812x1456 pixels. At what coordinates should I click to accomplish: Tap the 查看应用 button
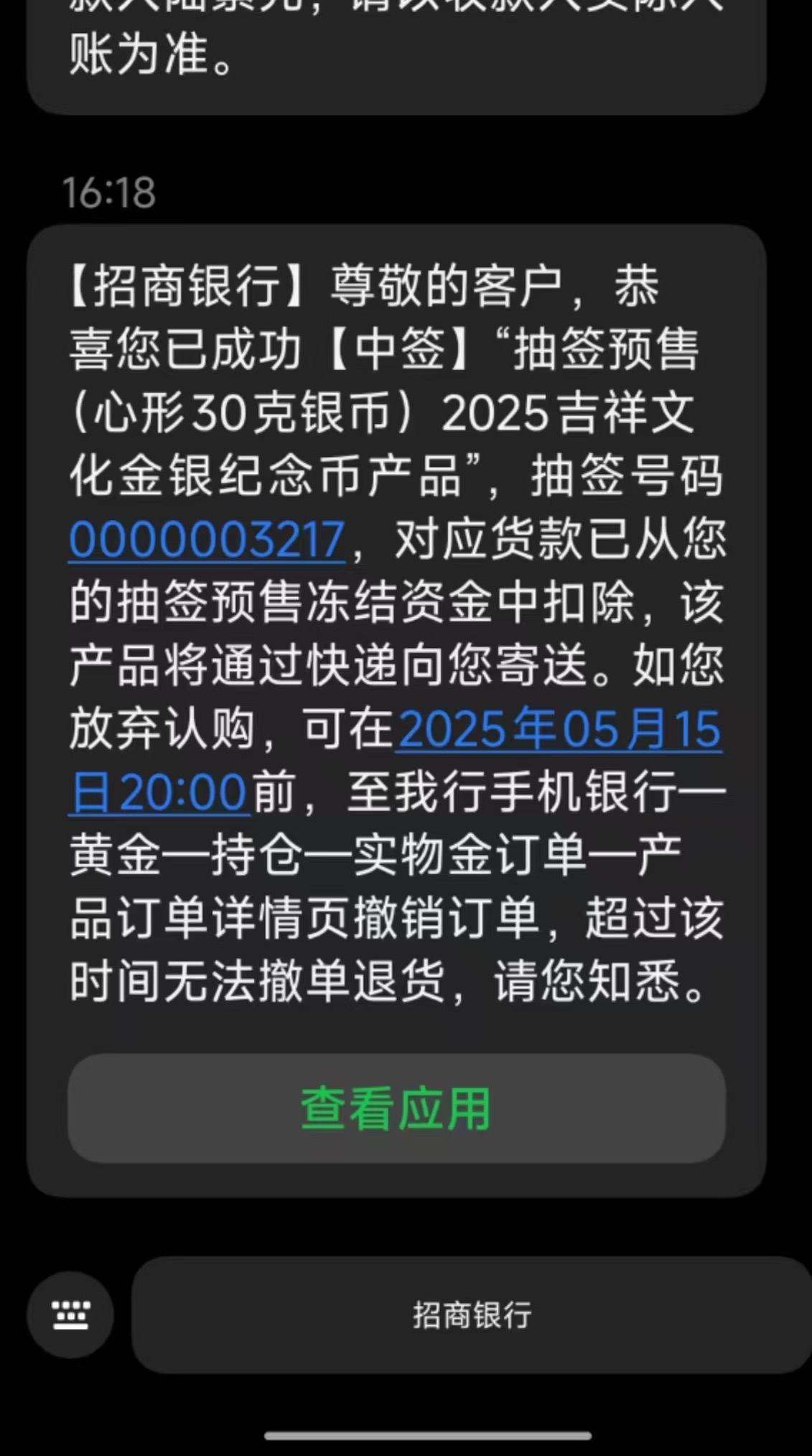(x=396, y=1108)
